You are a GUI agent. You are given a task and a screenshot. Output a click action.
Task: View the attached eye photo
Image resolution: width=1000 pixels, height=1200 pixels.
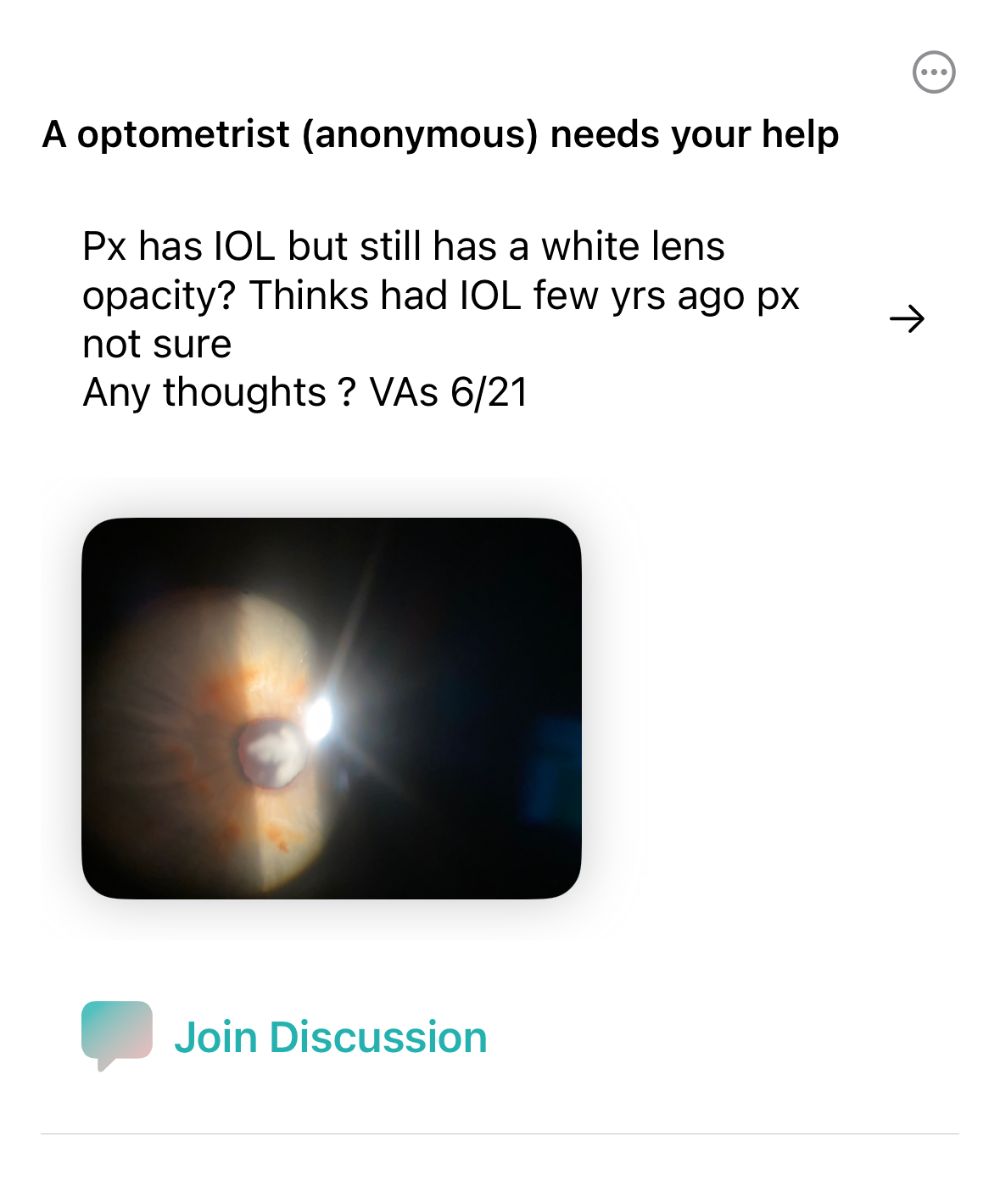coord(331,708)
